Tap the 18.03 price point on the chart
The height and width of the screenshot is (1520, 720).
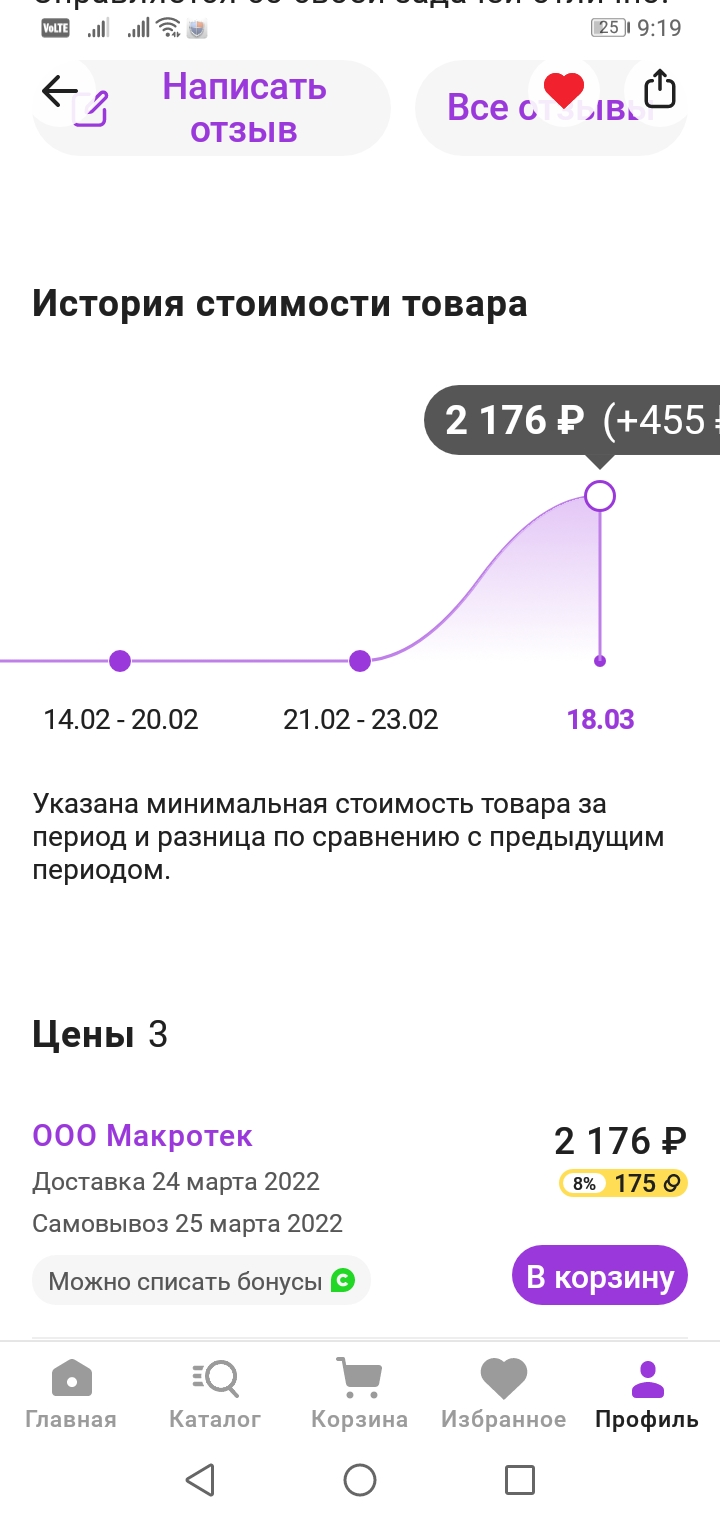[x=599, y=495]
